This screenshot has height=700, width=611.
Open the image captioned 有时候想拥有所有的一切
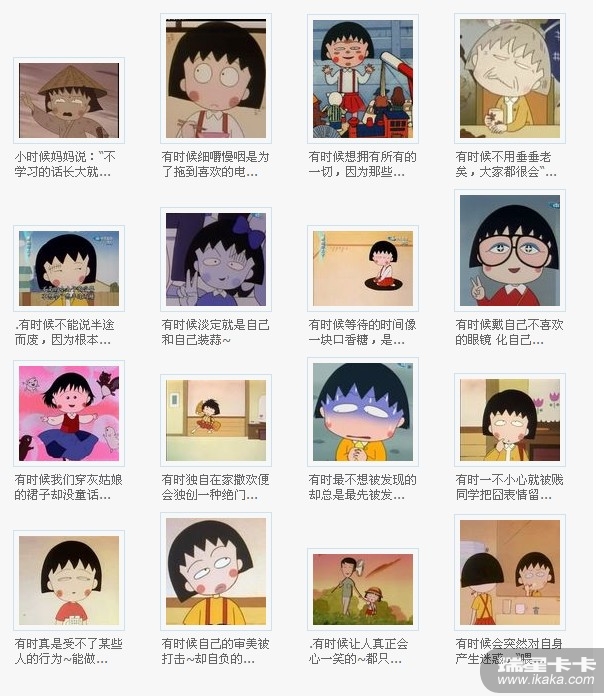pyautogui.click(x=362, y=80)
